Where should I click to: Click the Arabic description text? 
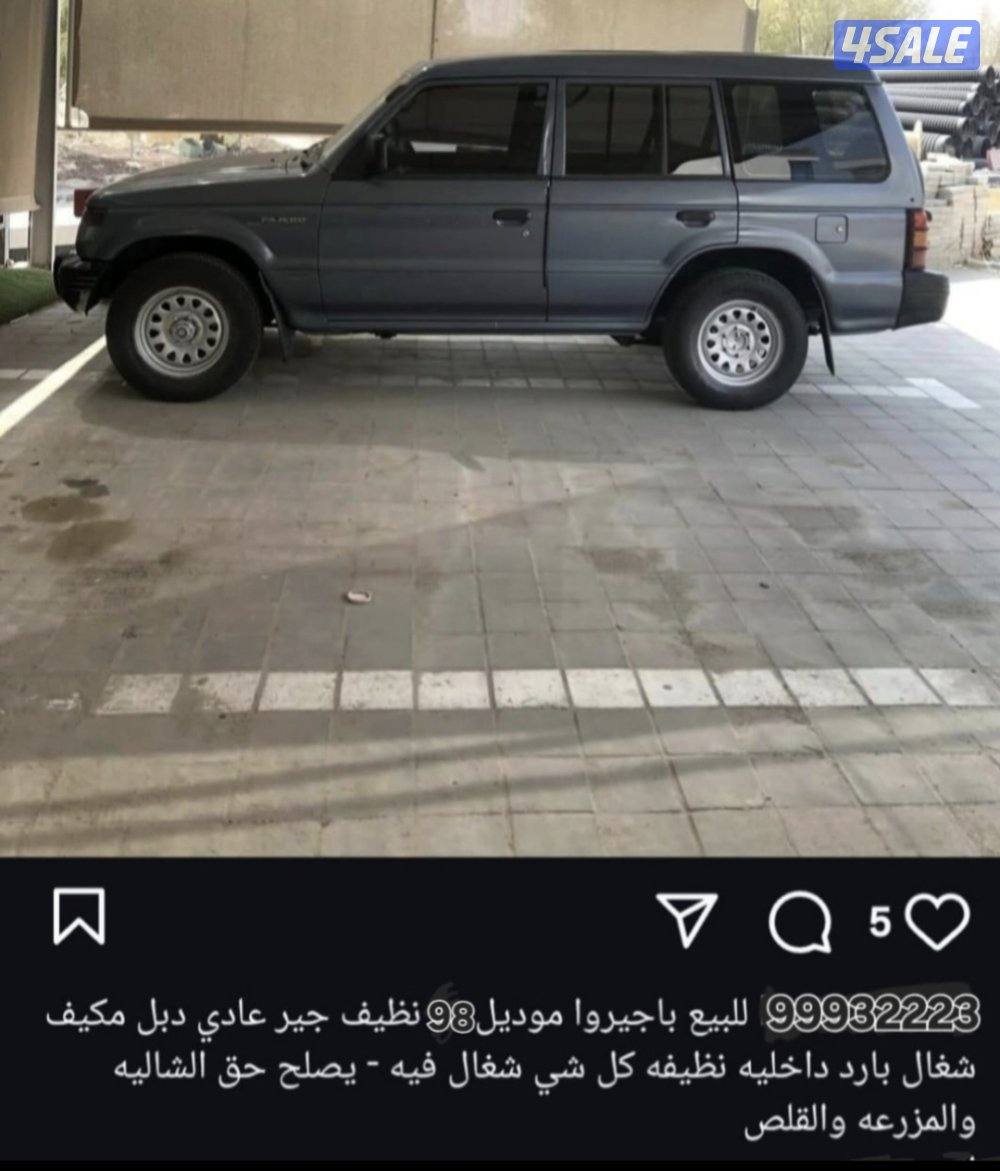coord(500,1065)
